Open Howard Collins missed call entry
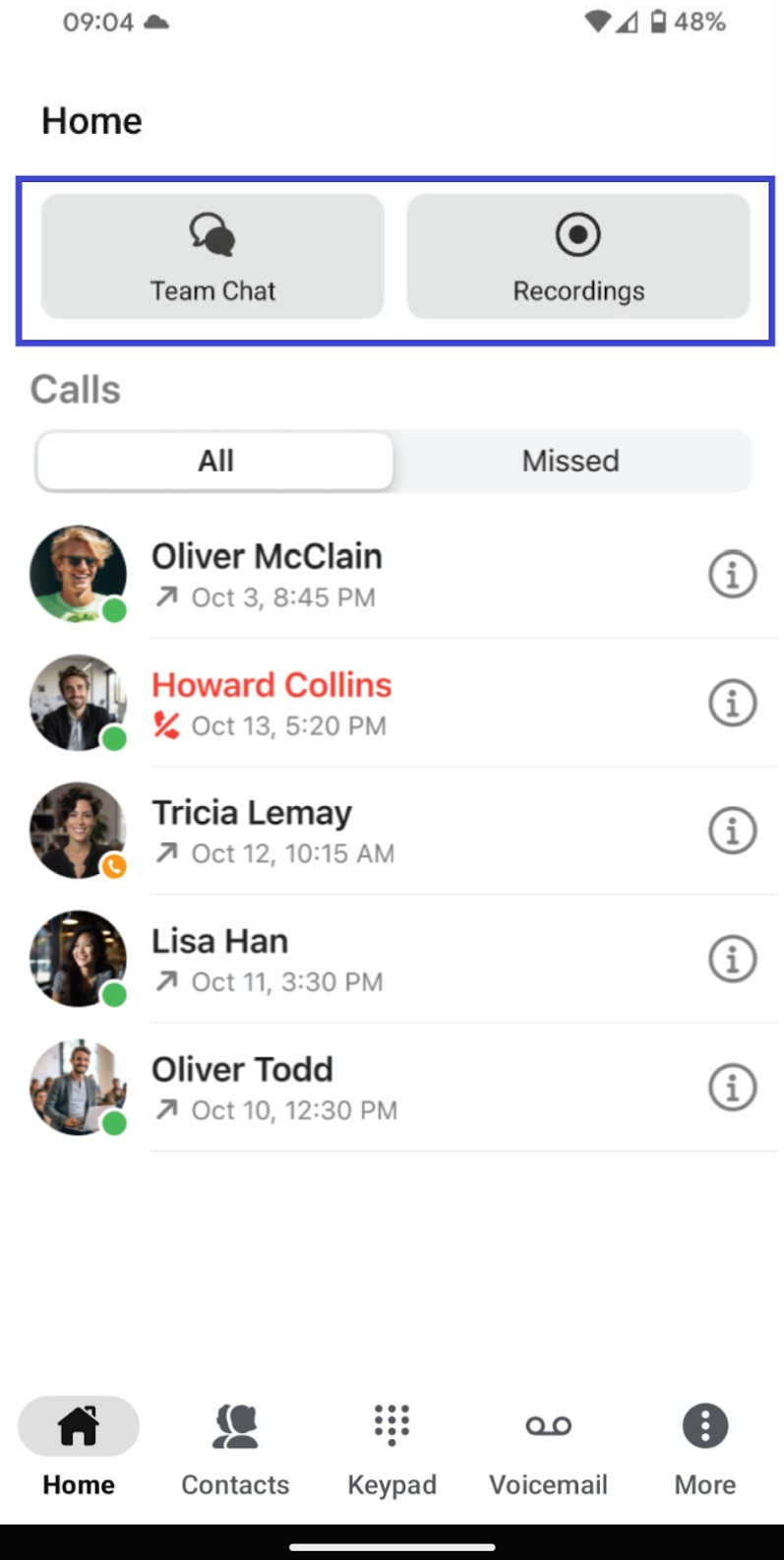This screenshot has width=784, height=1560. (x=393, y=703)
